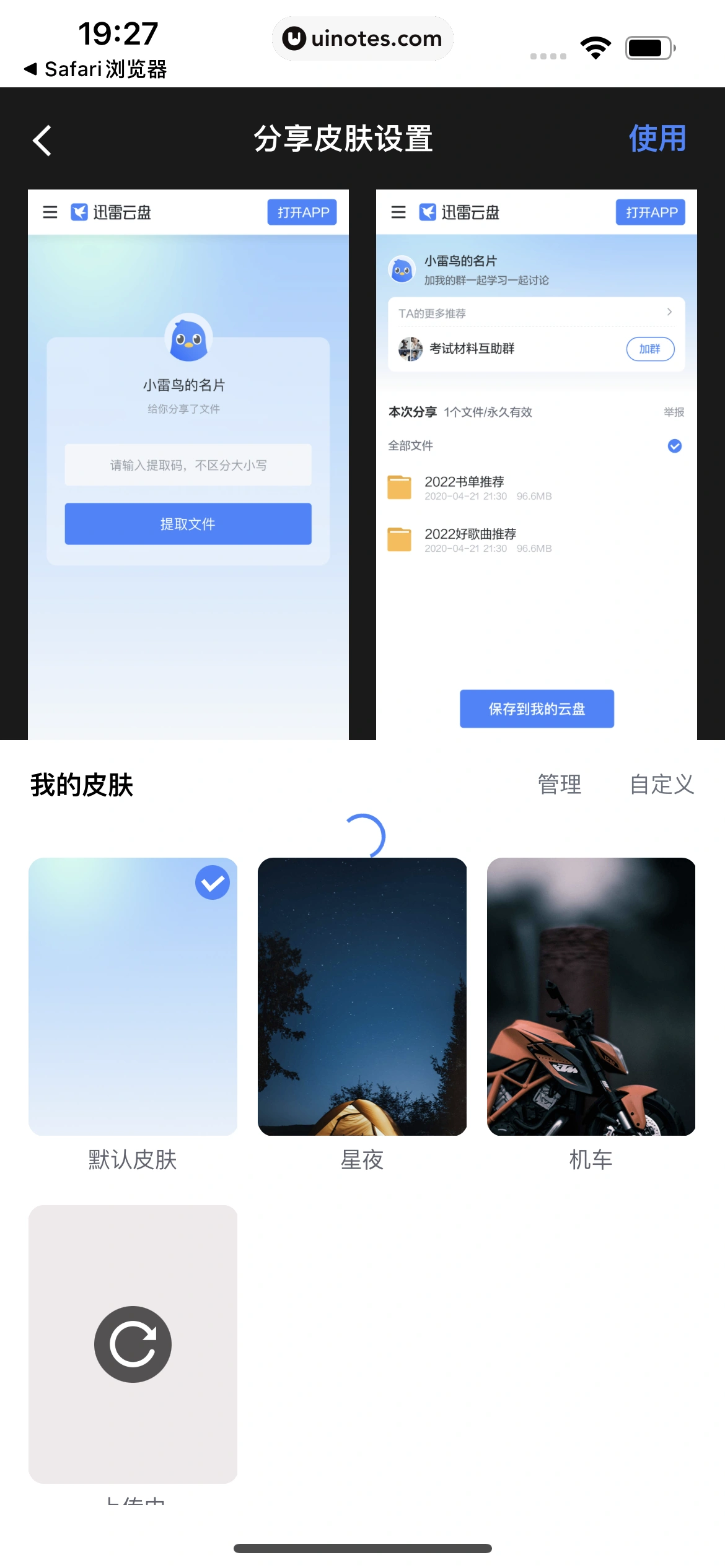Return to Safari 浏览器 via status bar
Image resolution: width=725 pixels, height=1568 pixels.
click(x=96, y=69)
